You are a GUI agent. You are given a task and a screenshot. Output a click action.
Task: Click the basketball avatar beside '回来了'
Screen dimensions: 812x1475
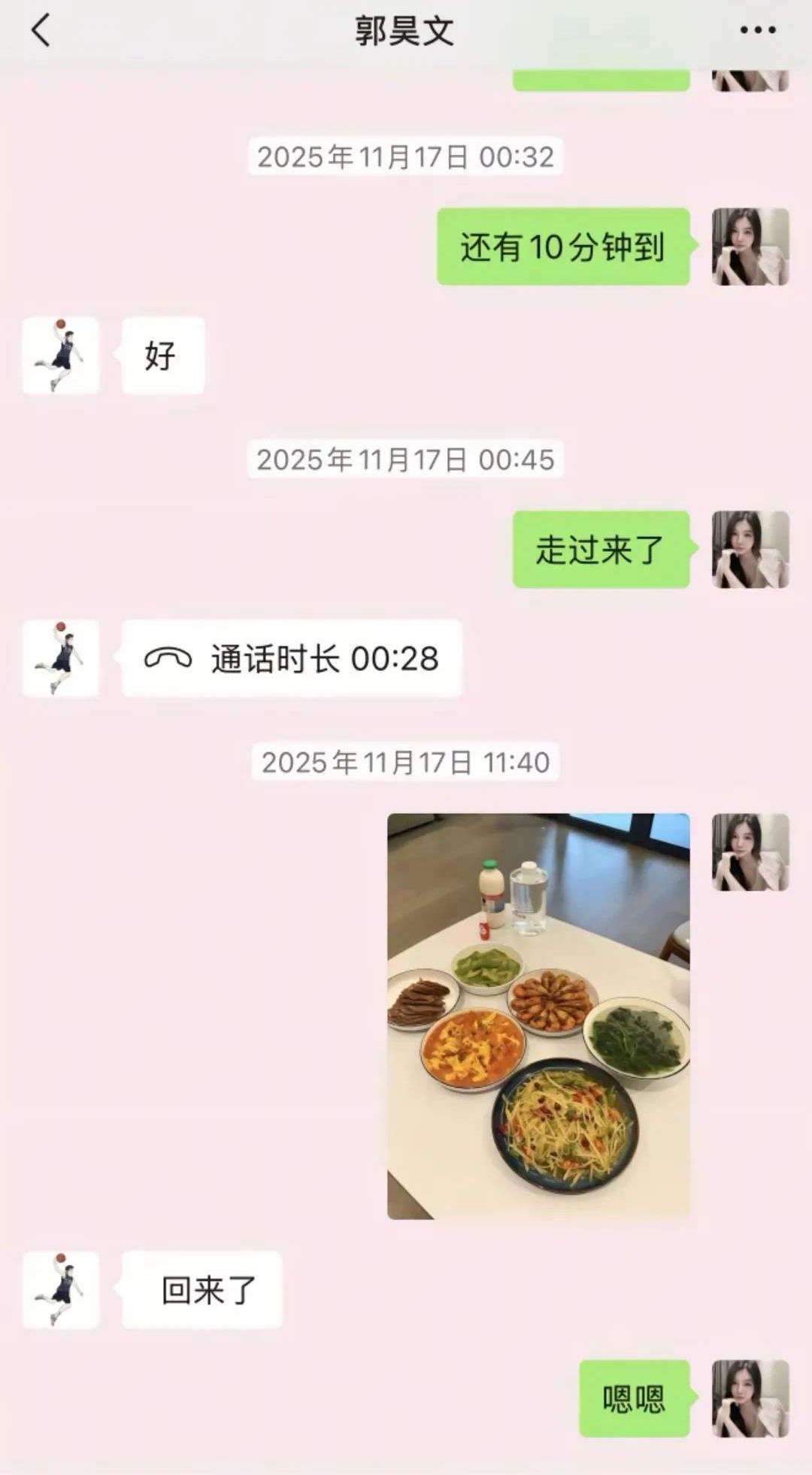[60, 1288]
